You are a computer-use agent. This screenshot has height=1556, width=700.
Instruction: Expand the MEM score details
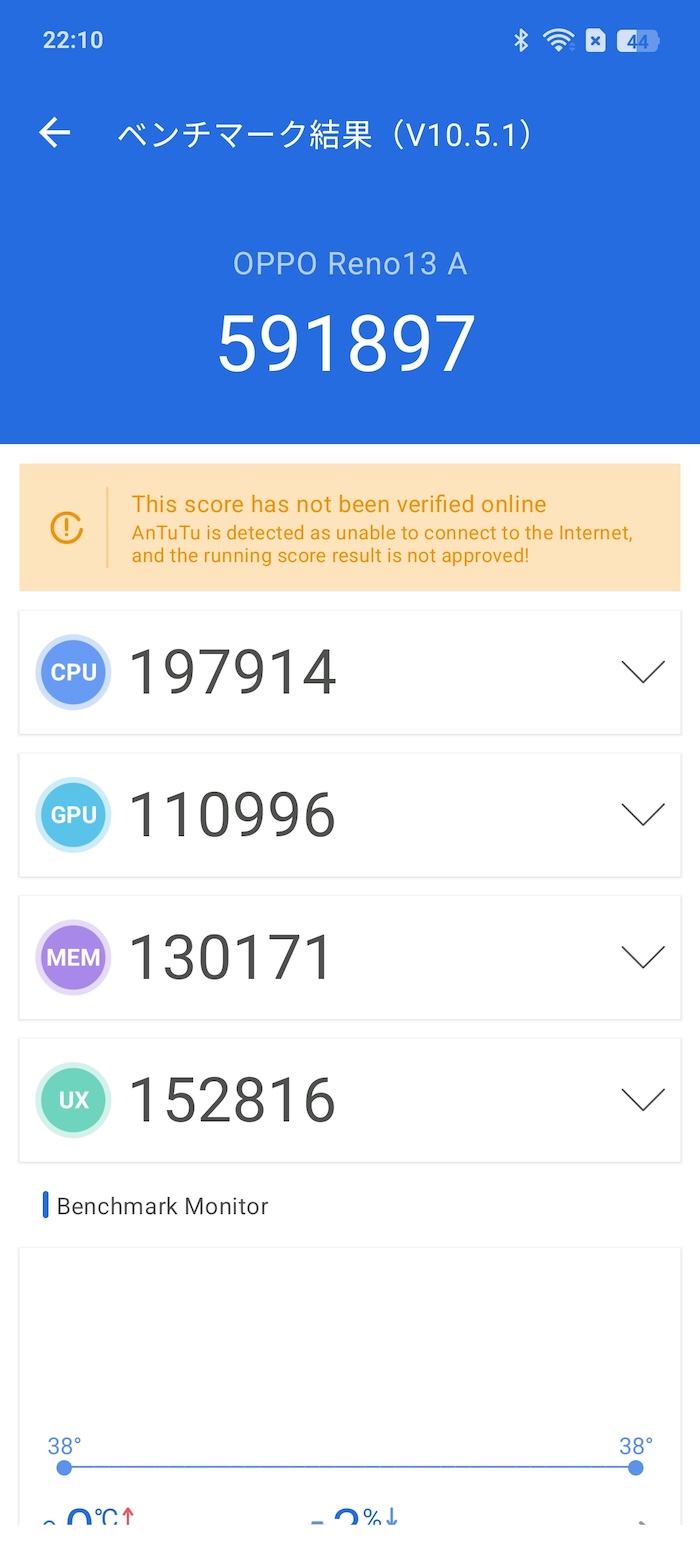coord(643,958)
